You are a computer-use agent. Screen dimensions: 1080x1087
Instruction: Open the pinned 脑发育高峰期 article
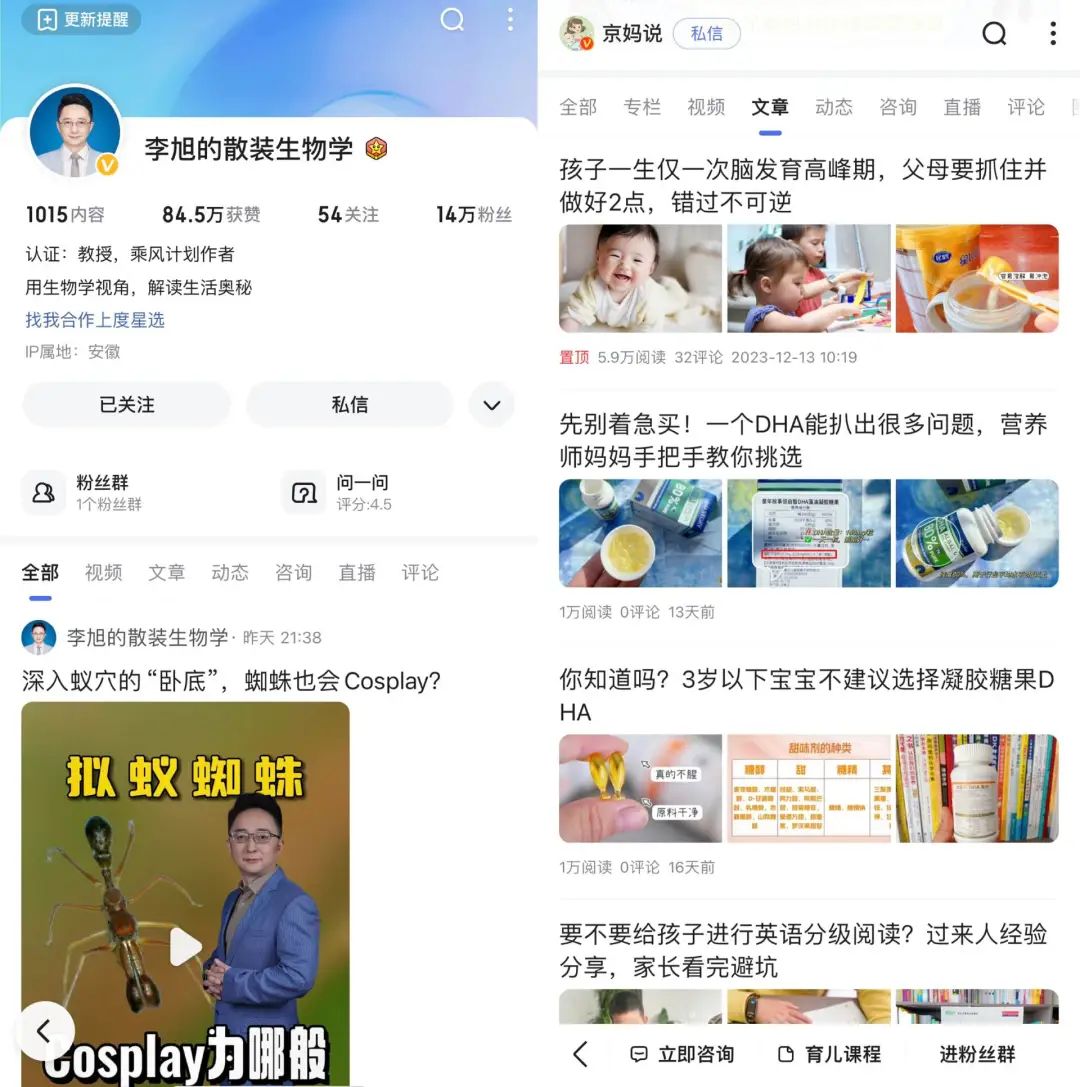[802, 185]
